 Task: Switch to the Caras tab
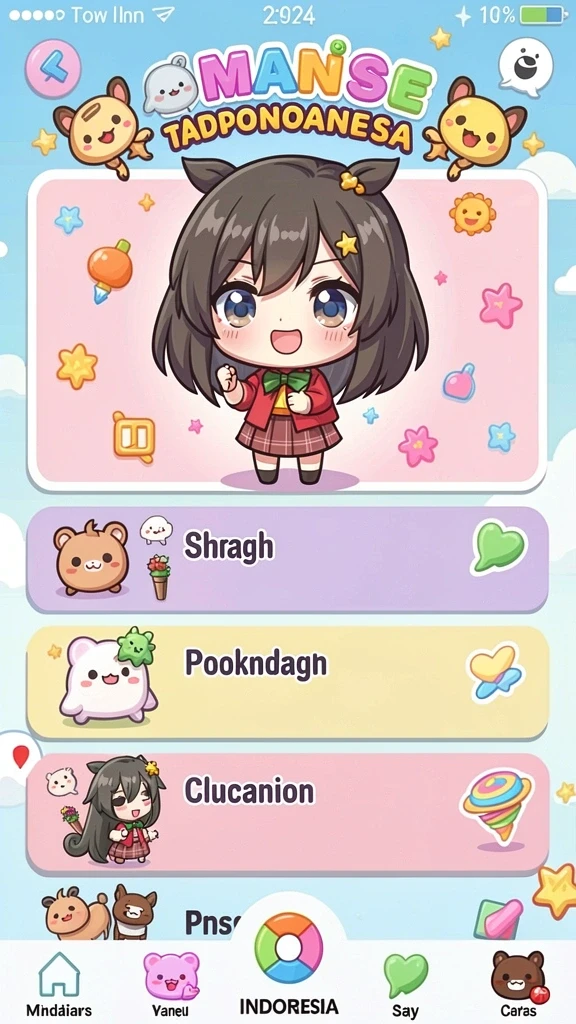click(519, 984)
